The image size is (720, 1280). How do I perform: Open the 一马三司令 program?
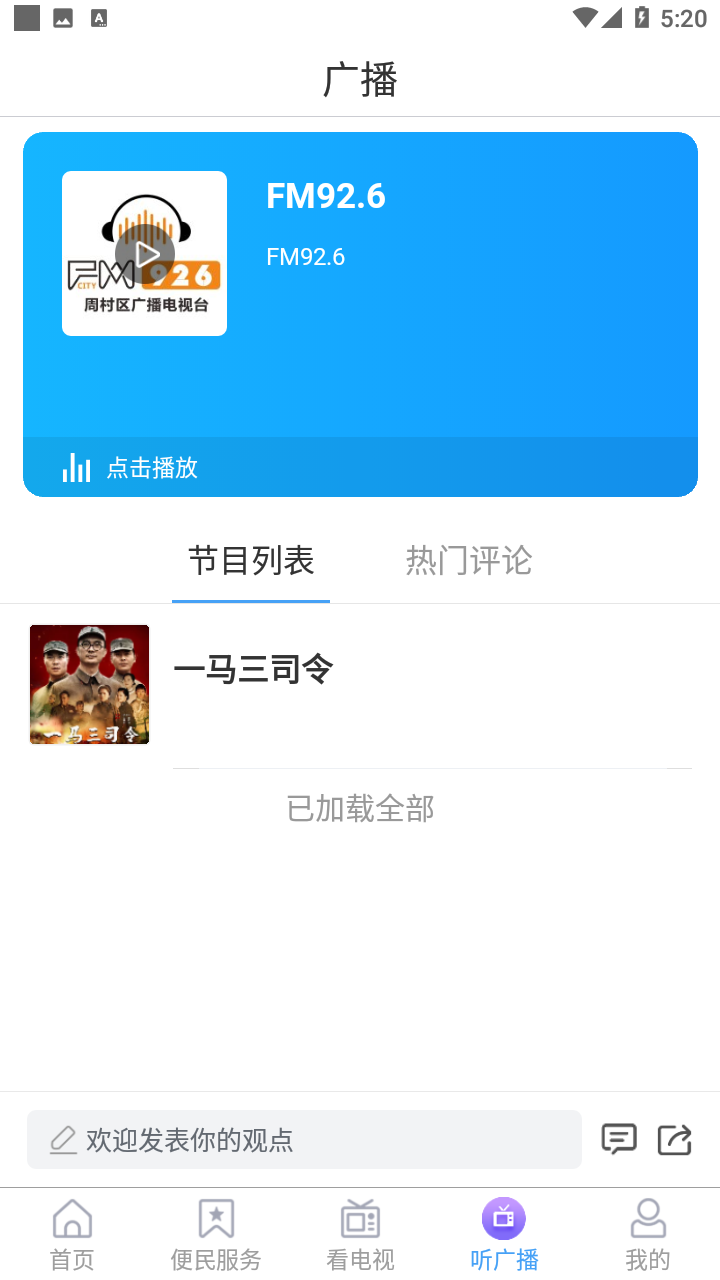(x=253, y=668)
